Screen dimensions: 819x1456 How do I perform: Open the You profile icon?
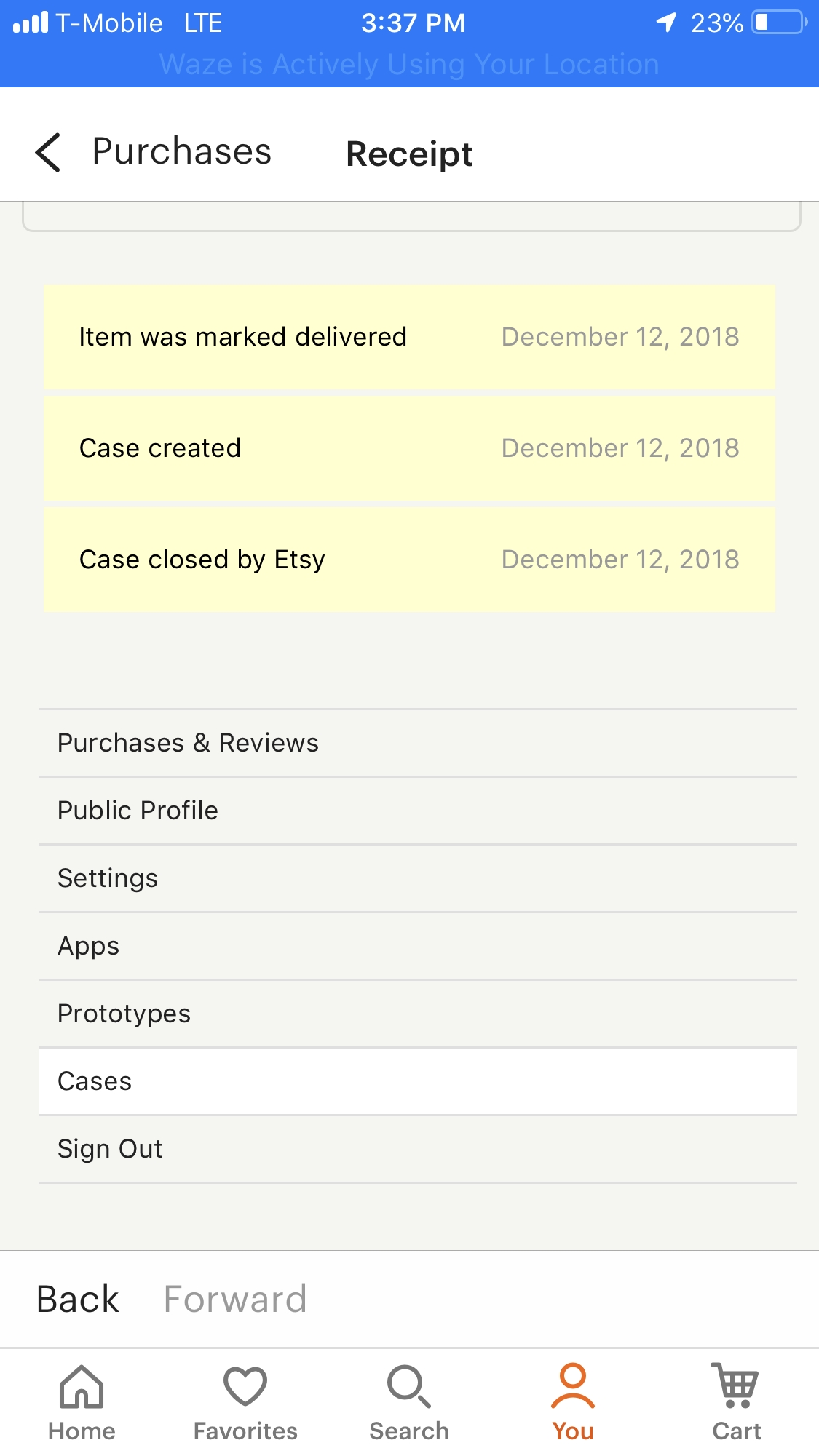[x=573, y=1386]
